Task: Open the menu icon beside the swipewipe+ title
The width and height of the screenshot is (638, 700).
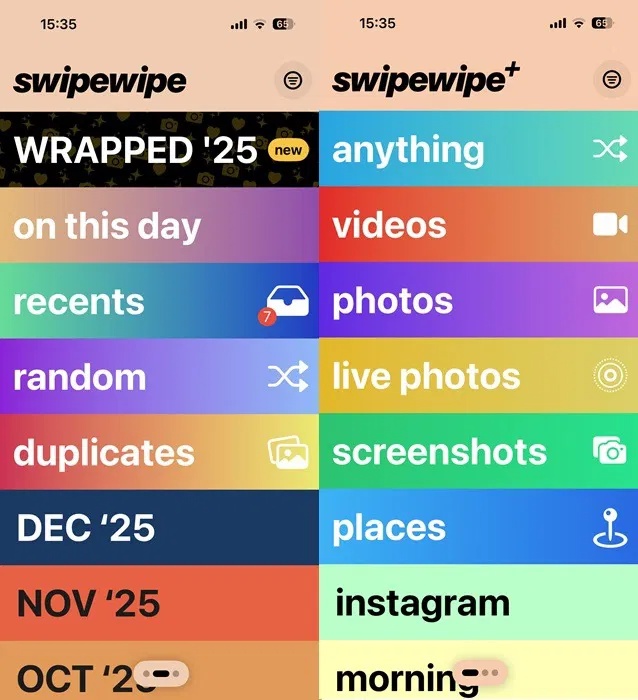Action: pos(611,80)
